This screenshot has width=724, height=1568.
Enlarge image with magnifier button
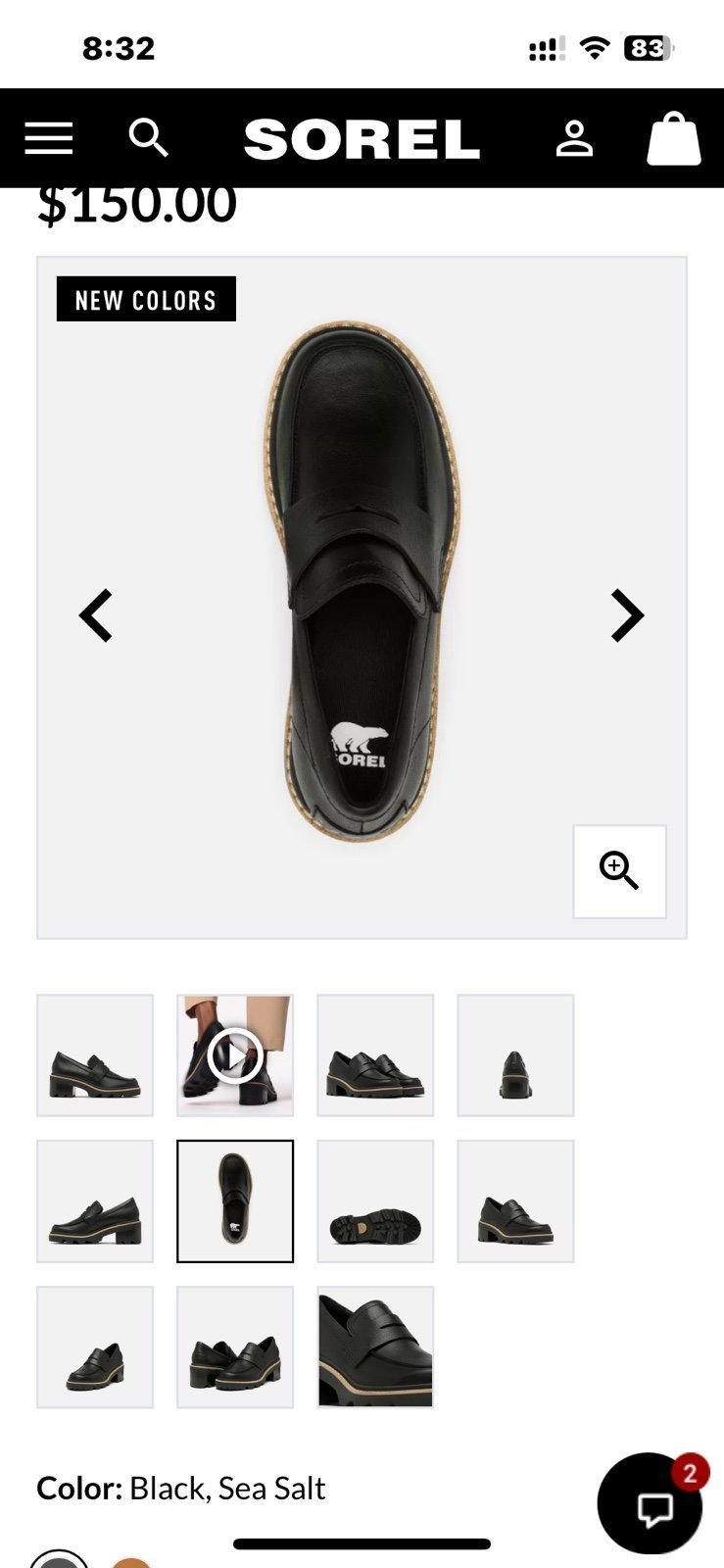click(x=619, y=871)
